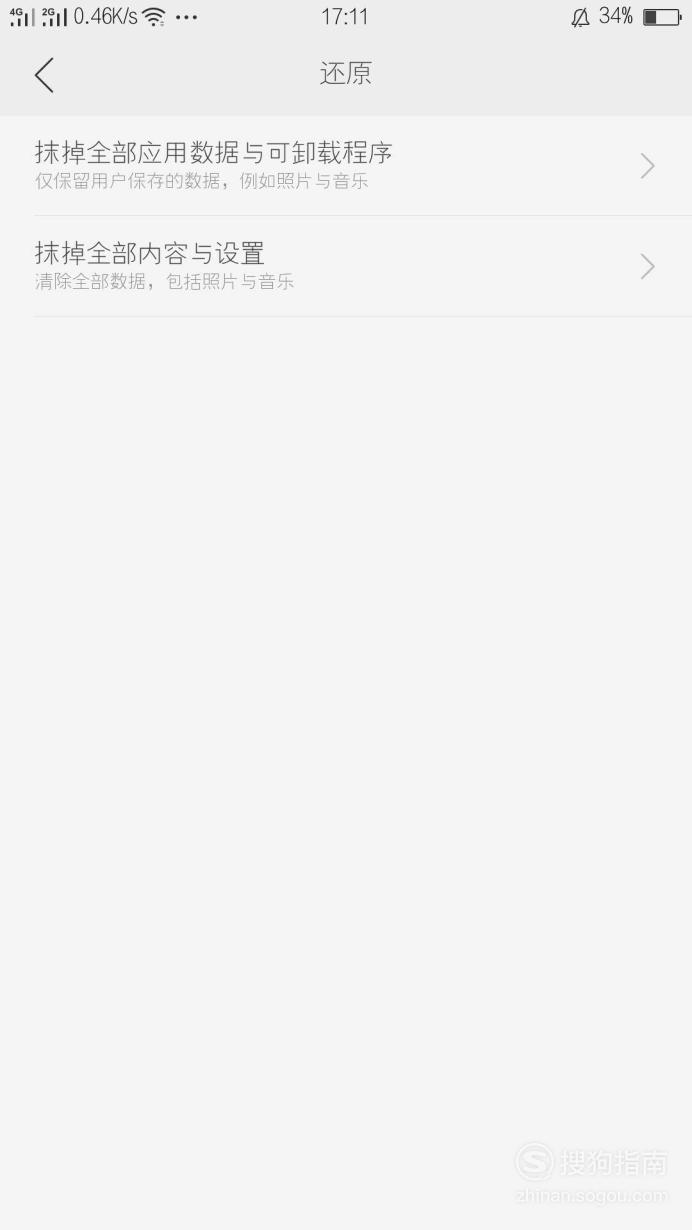Go back from the 还原 screen
Viewport: 692px width, 1230px height.
click(x=44, y=75)
